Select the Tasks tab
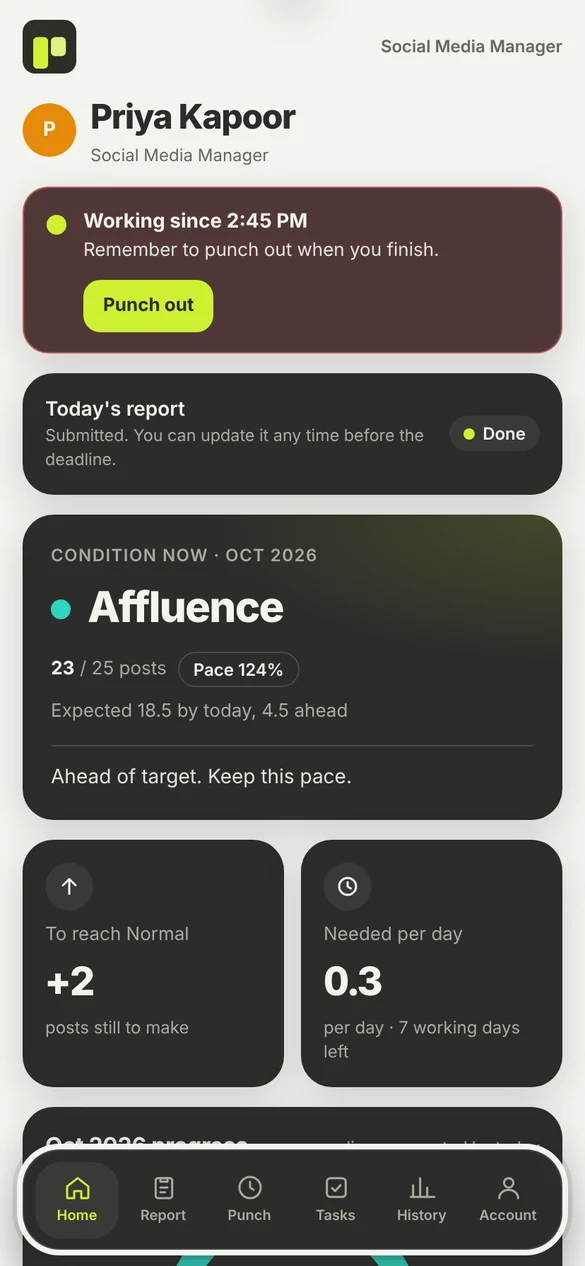Viewport: 585px width, 1266px height. [x=335, y=1199]
